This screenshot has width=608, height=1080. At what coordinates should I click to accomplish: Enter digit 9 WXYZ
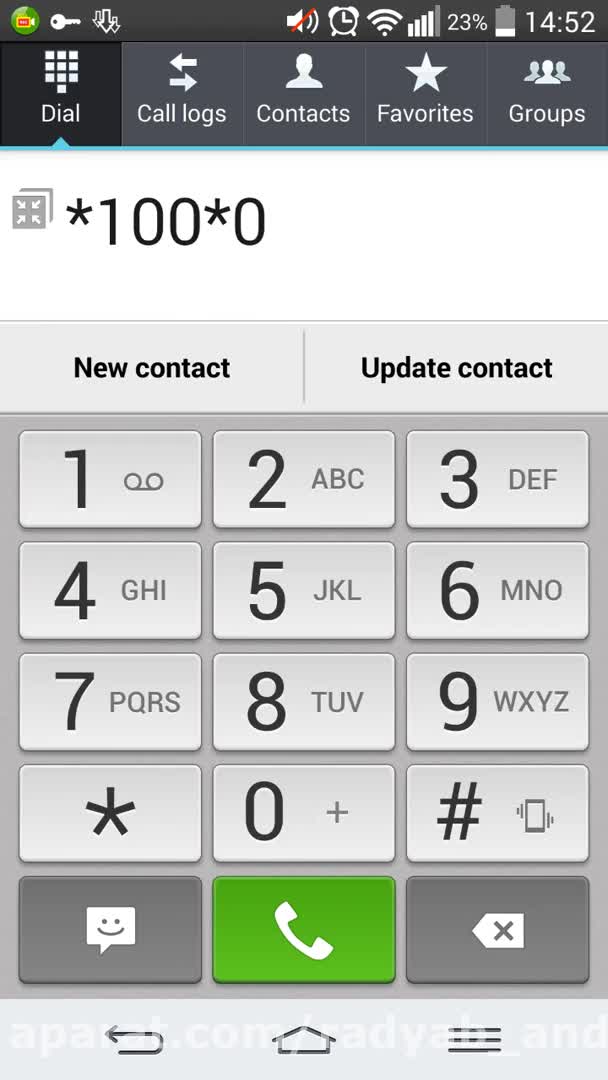[x=497, y=702]
